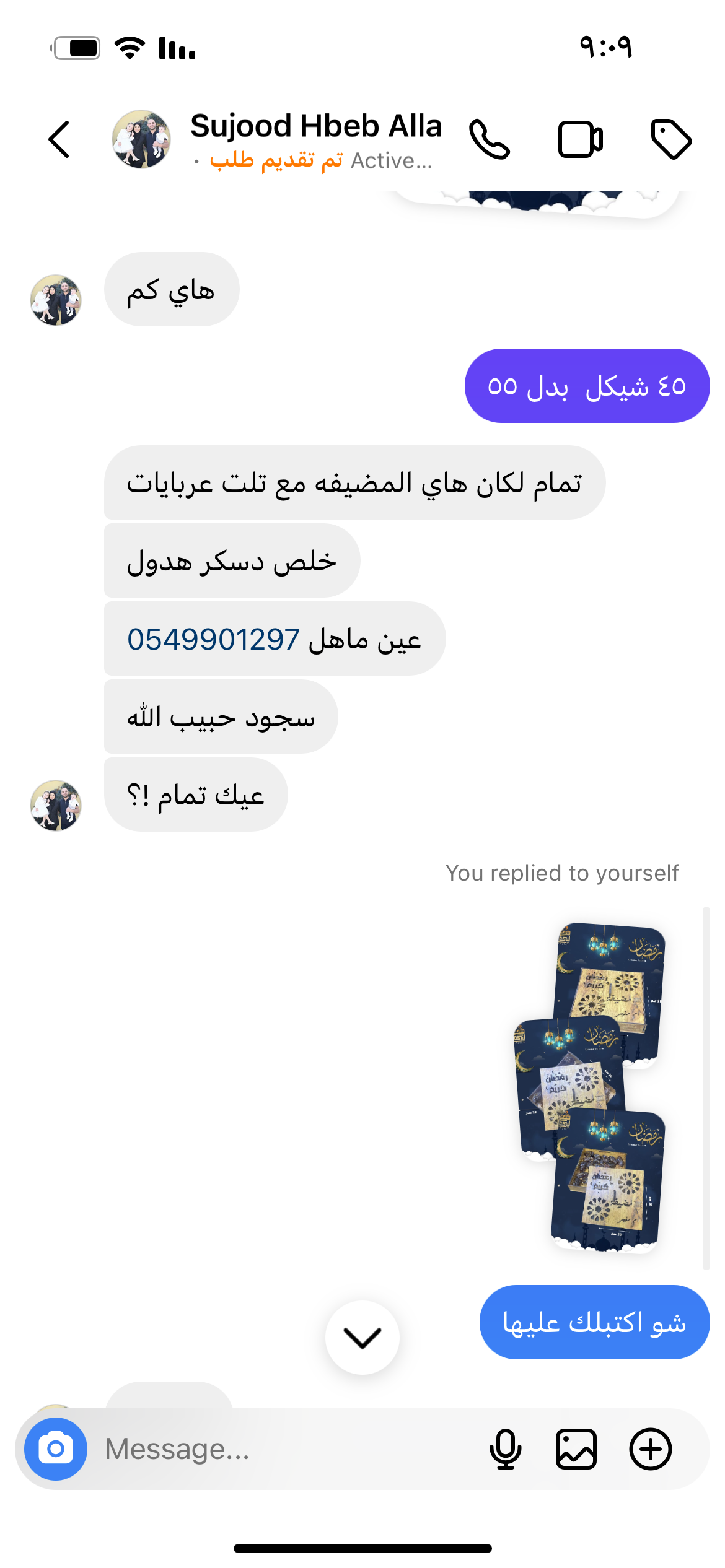Focus the Message text field
The height and width of the screenshot is (1568, 725).
[279, 1449]
